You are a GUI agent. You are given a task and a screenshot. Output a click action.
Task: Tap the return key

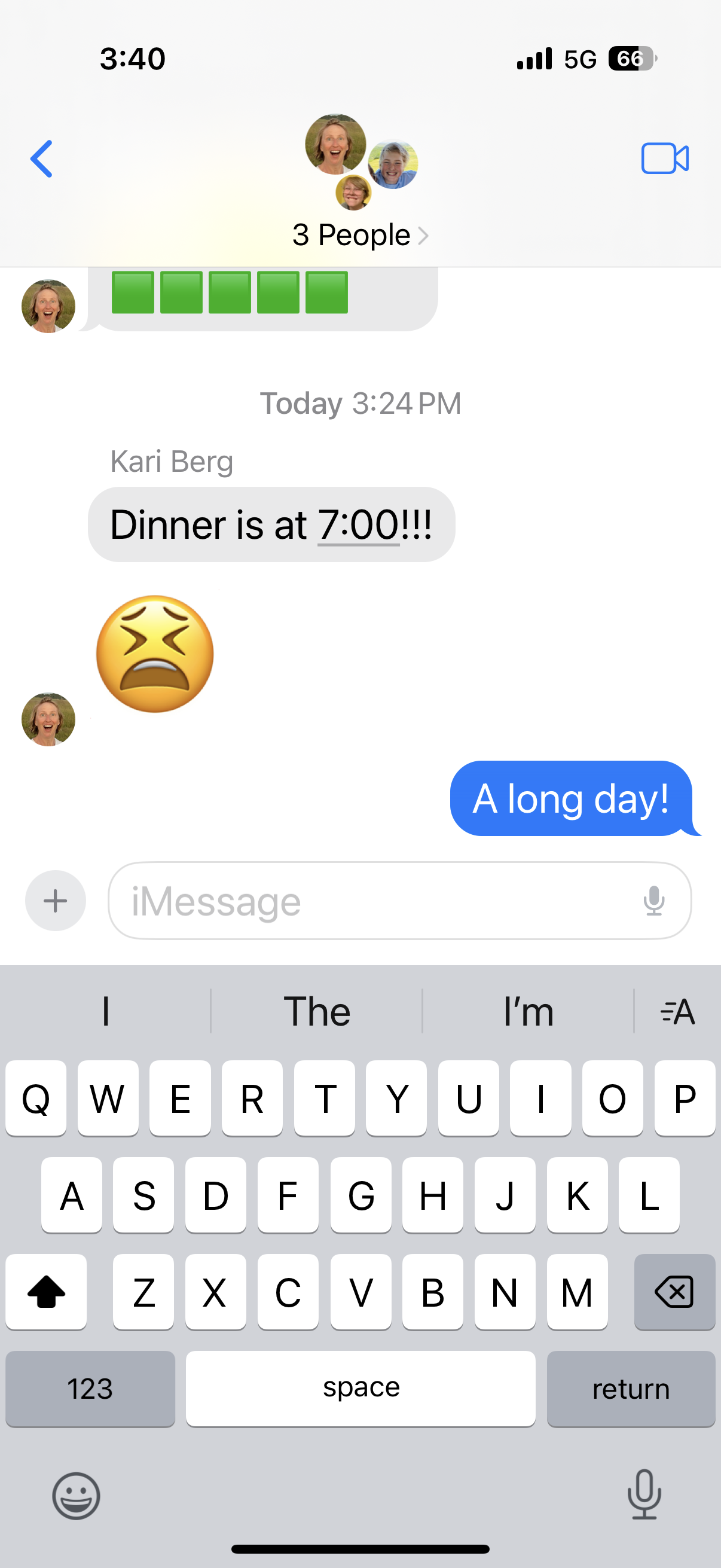[x=631, y=1389]
